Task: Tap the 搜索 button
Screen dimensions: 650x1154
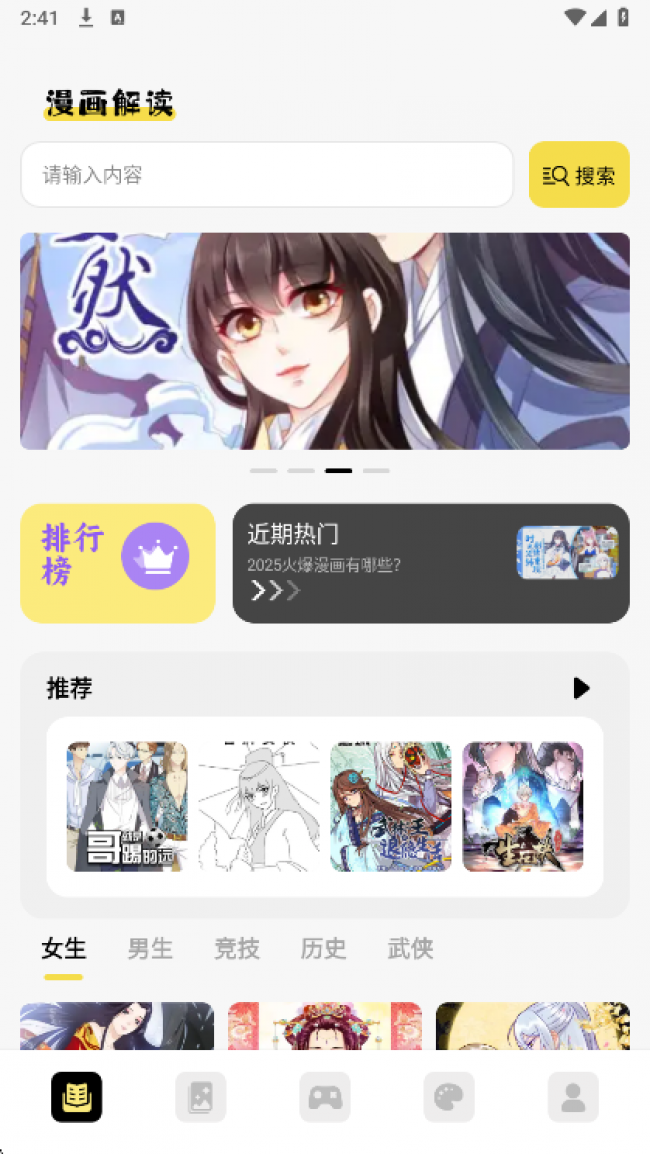Action: pos(579,175)
